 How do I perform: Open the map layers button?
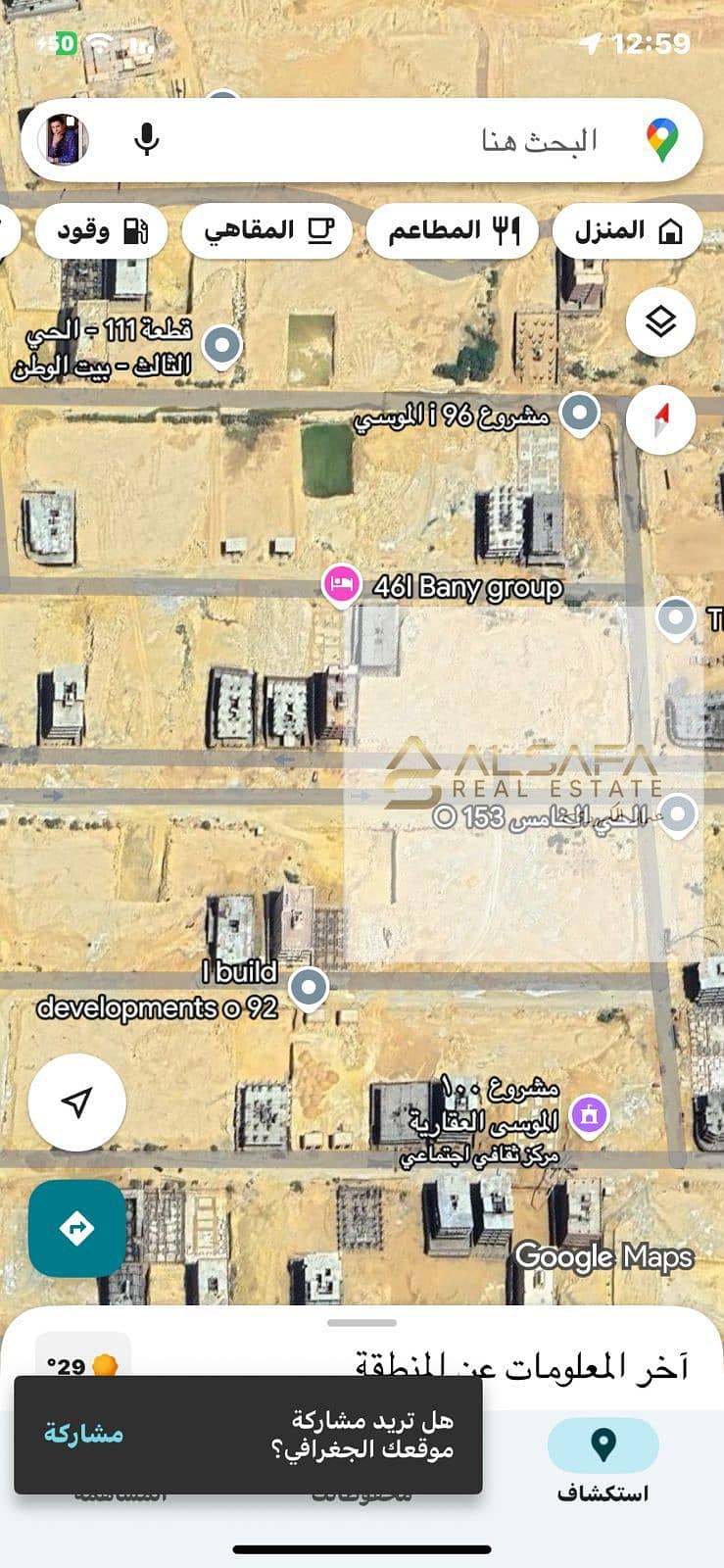[x=660, y=321]
